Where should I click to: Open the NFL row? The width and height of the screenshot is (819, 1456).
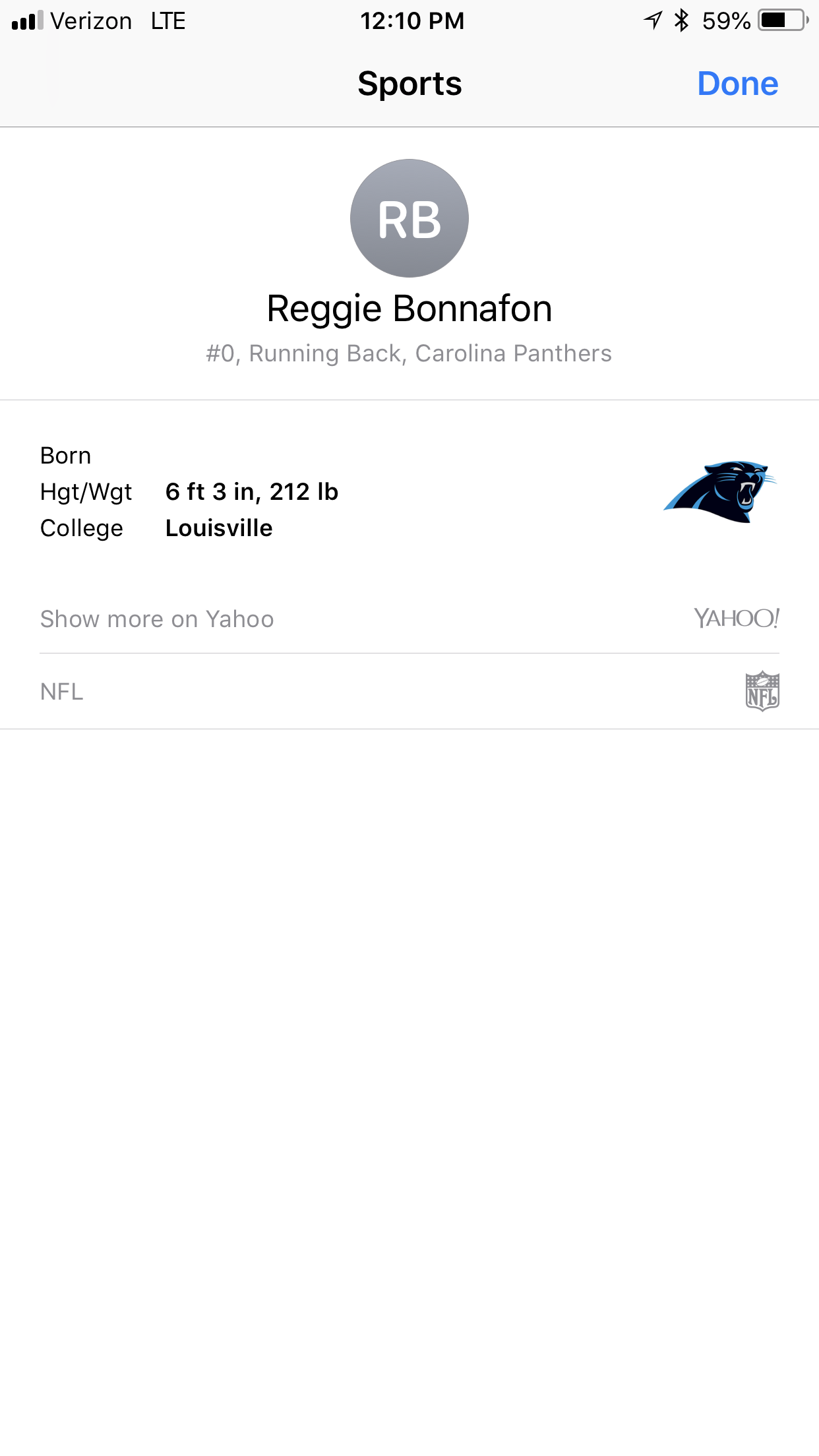point(409,691)
